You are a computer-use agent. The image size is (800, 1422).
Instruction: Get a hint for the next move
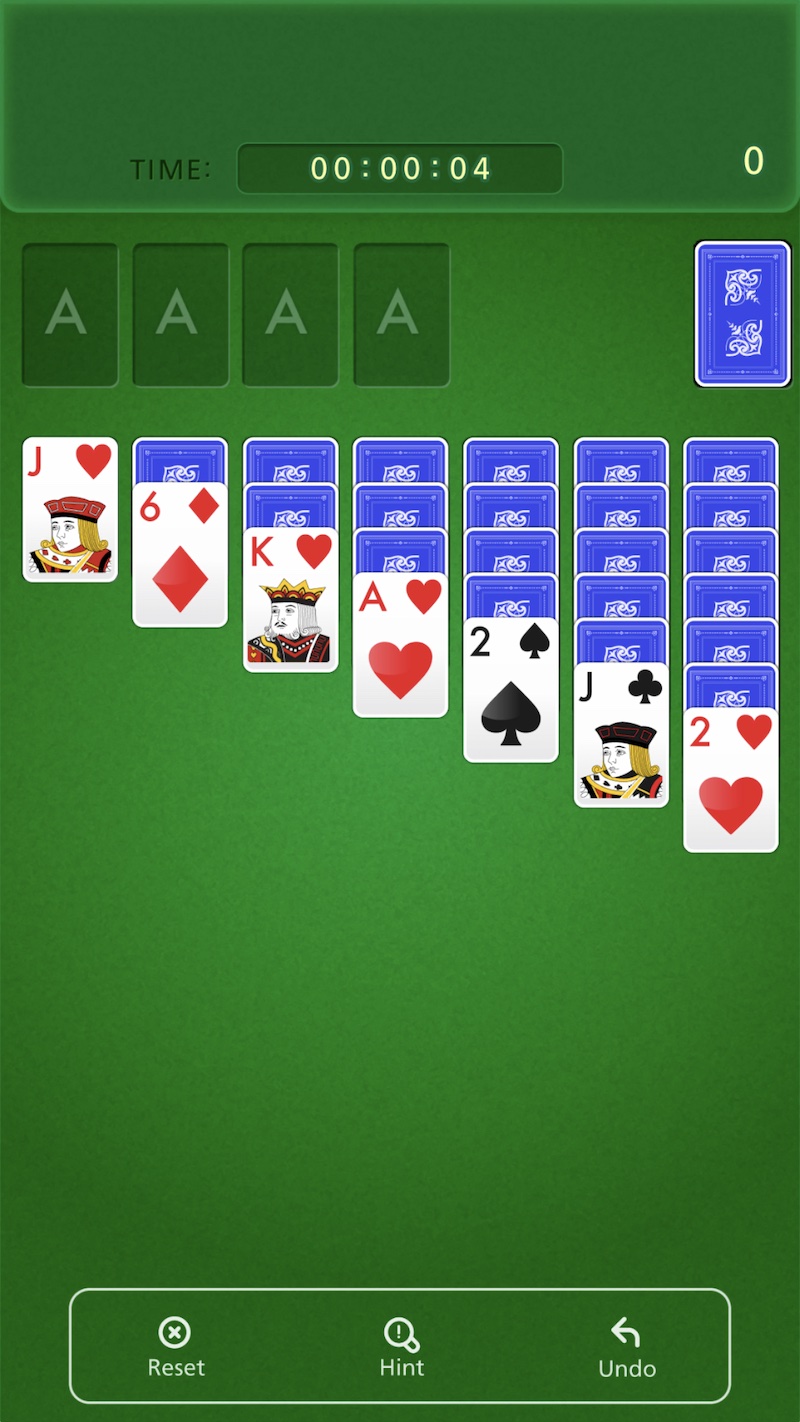(x=401, y=1347)
